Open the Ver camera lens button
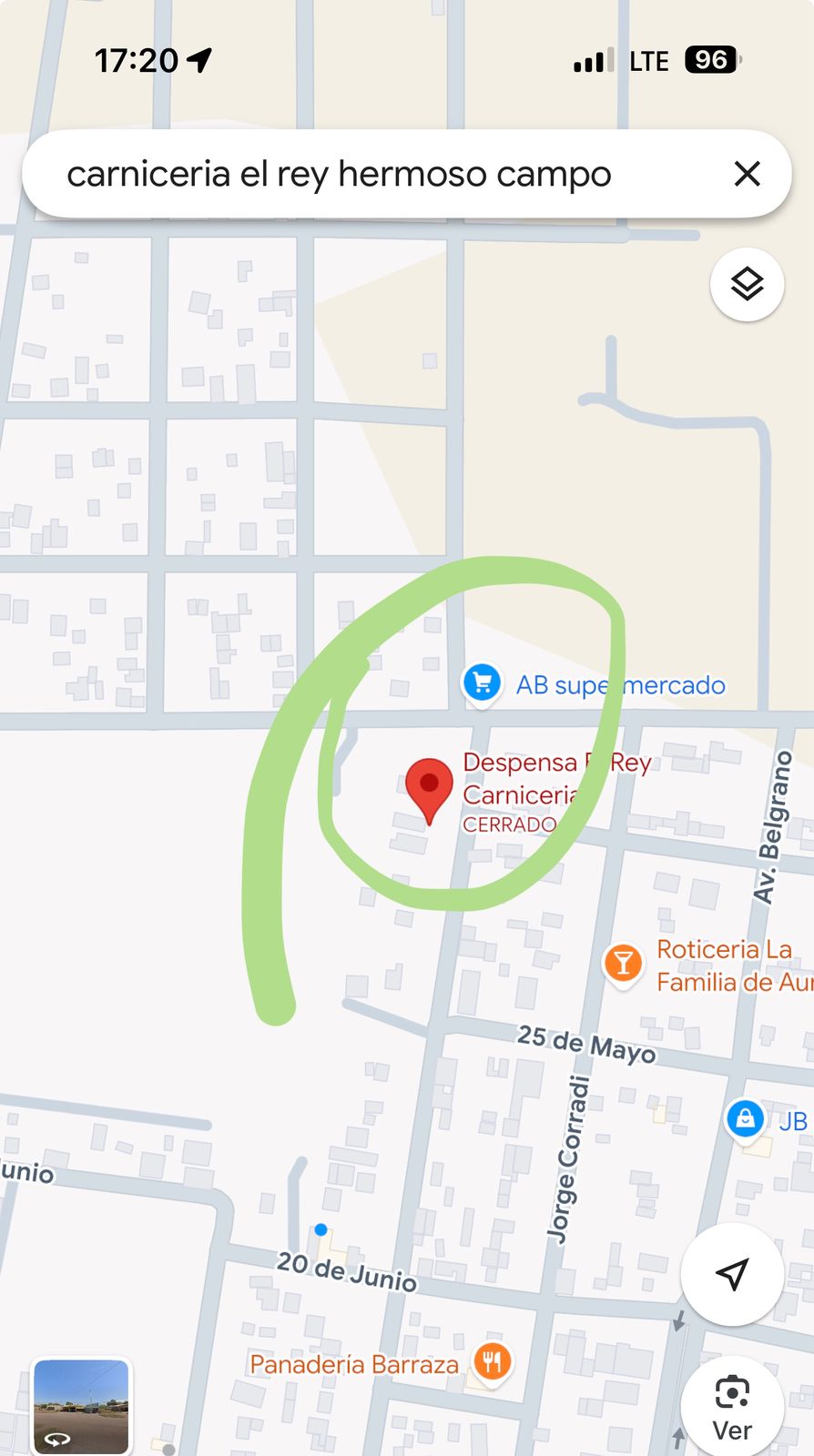The image size is (814, 1456). pyautogui.click(x=732, y=1406)
